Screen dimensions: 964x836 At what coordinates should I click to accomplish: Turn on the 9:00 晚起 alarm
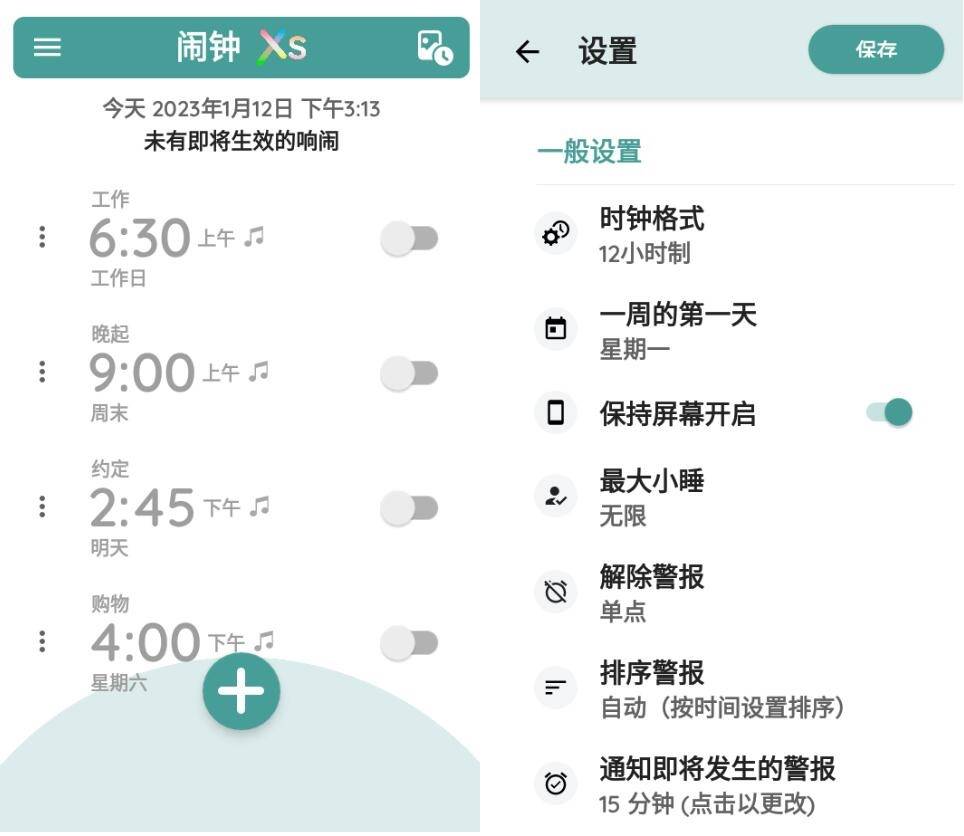tap(410, 374)
